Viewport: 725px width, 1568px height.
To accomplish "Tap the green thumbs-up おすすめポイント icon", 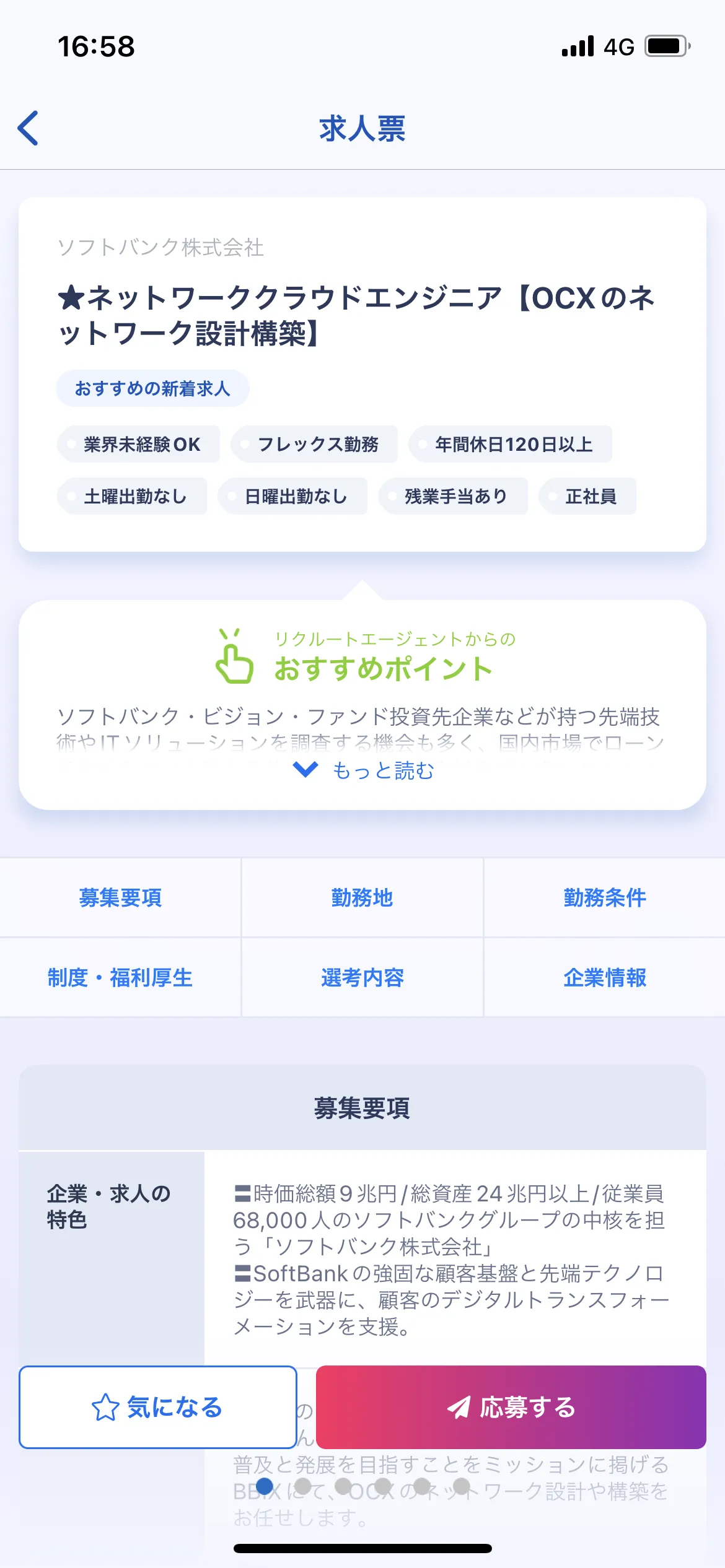I will (235, 663).
